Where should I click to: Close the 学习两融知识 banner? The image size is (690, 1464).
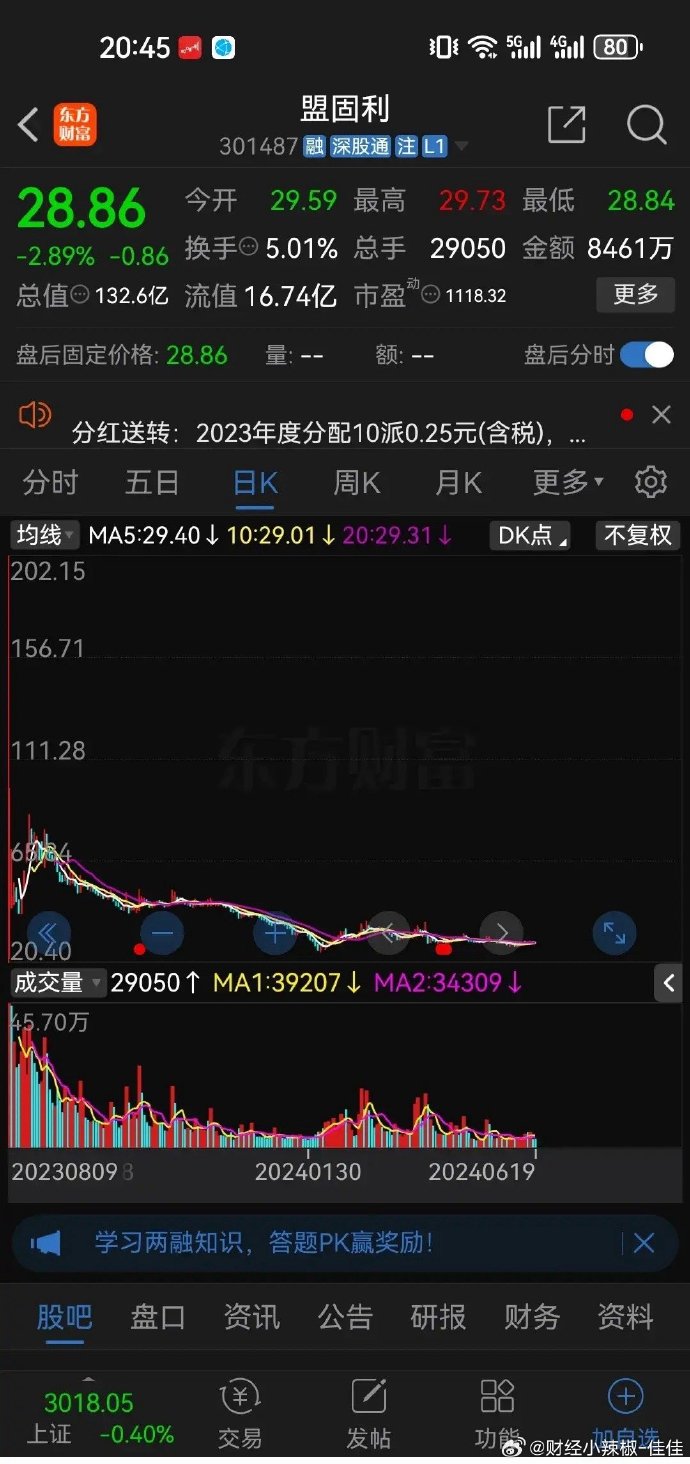644,1243
